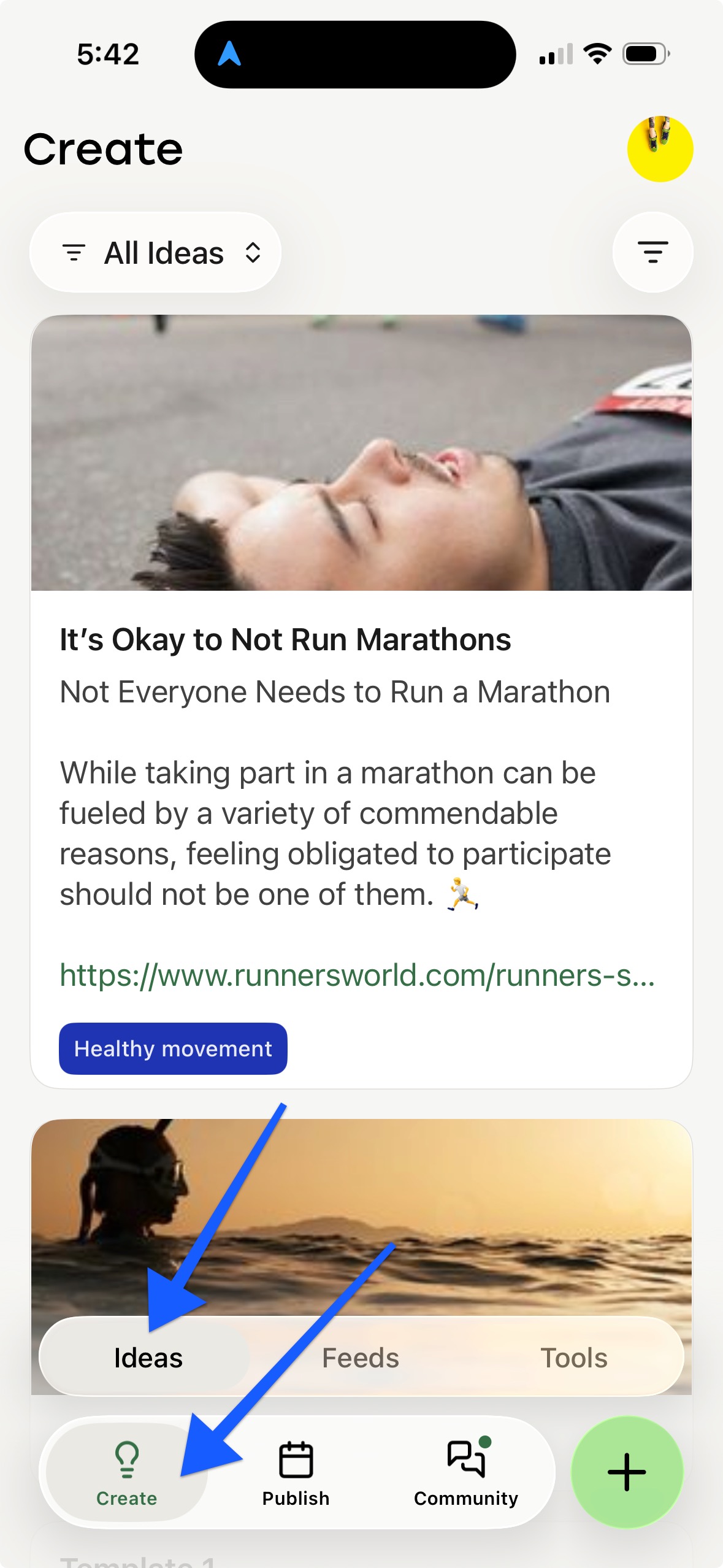
Task: Open the profile avatar
Action: tap(660, 149)
